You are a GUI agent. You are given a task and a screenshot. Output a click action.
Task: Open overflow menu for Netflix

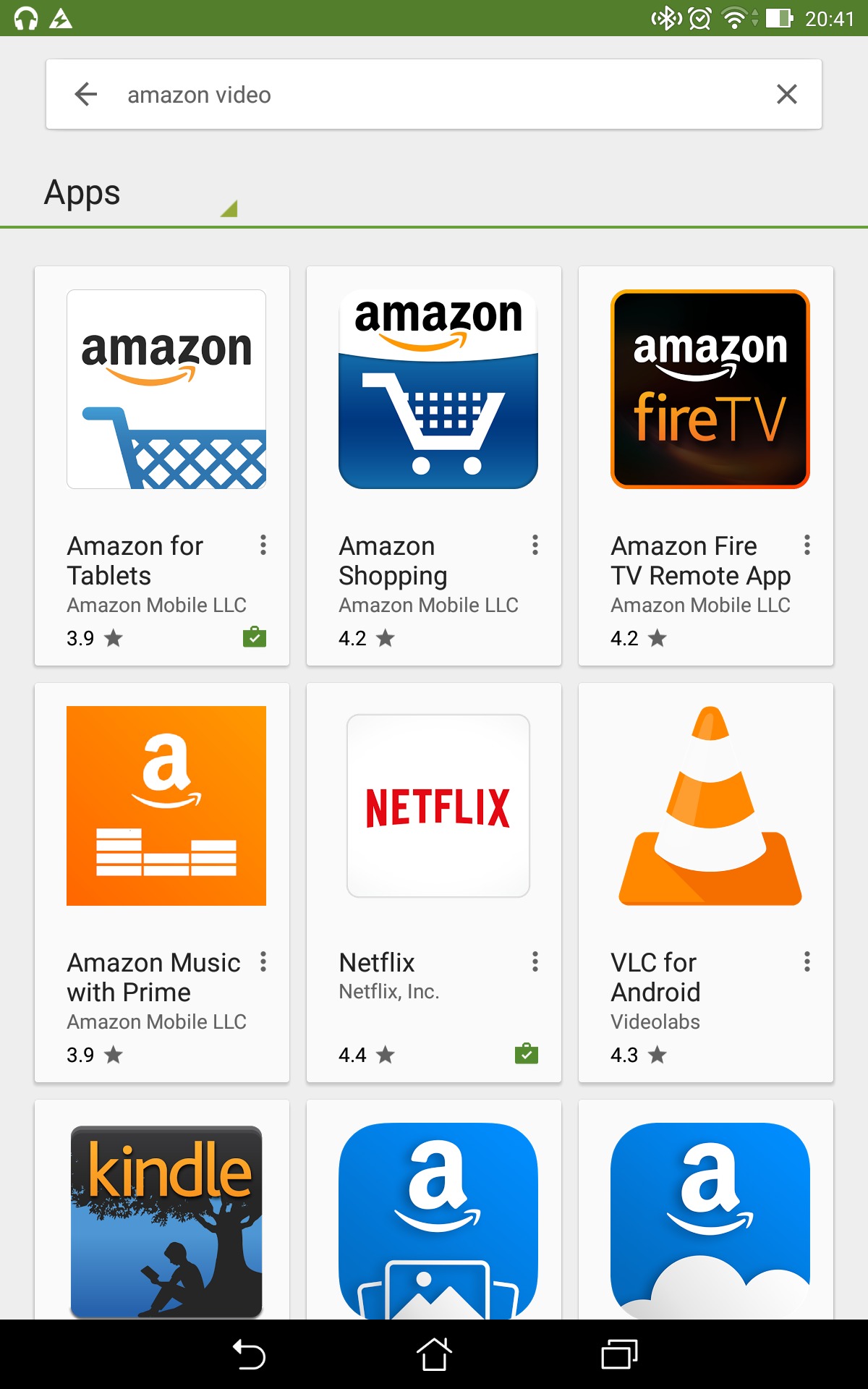535,961
